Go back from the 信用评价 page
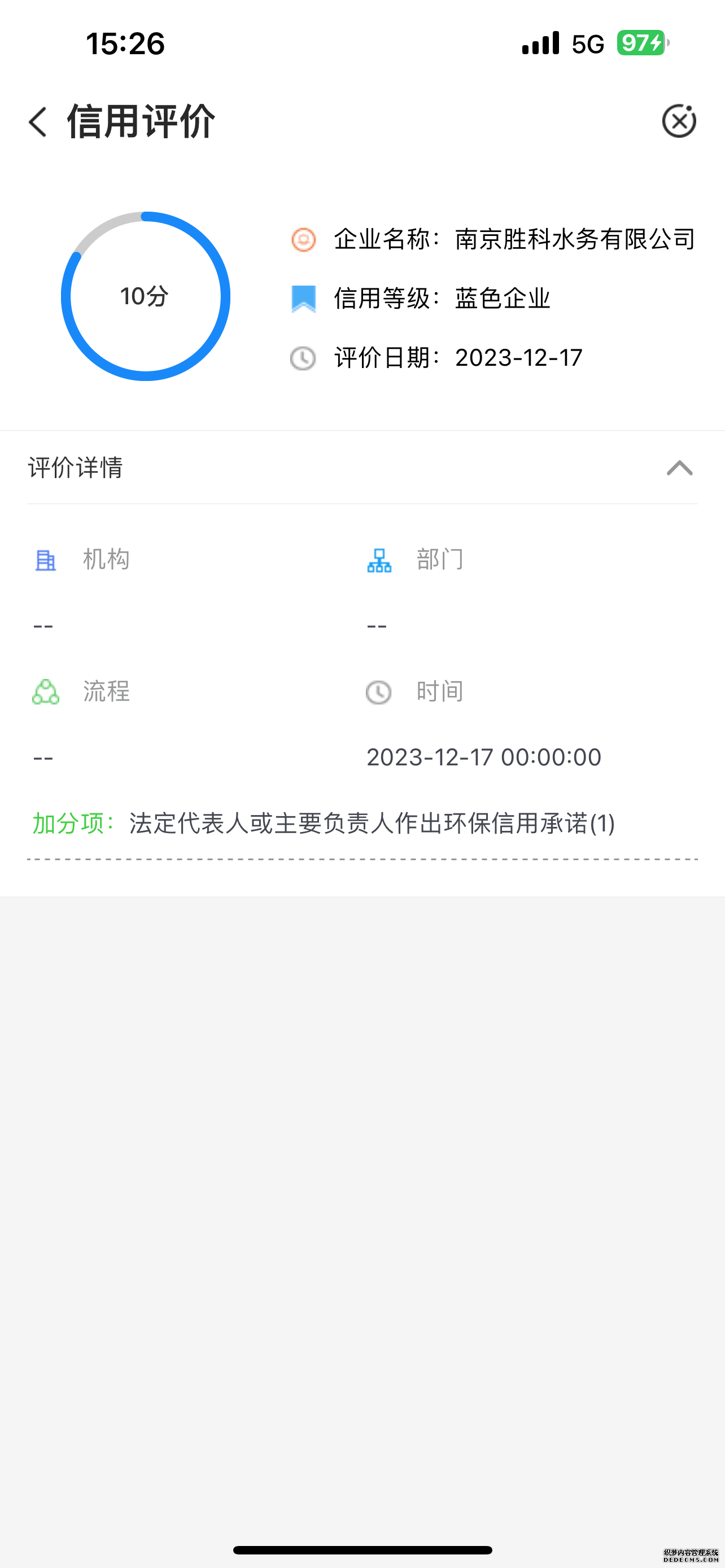725x1568 pixels. tap(38, 122)
